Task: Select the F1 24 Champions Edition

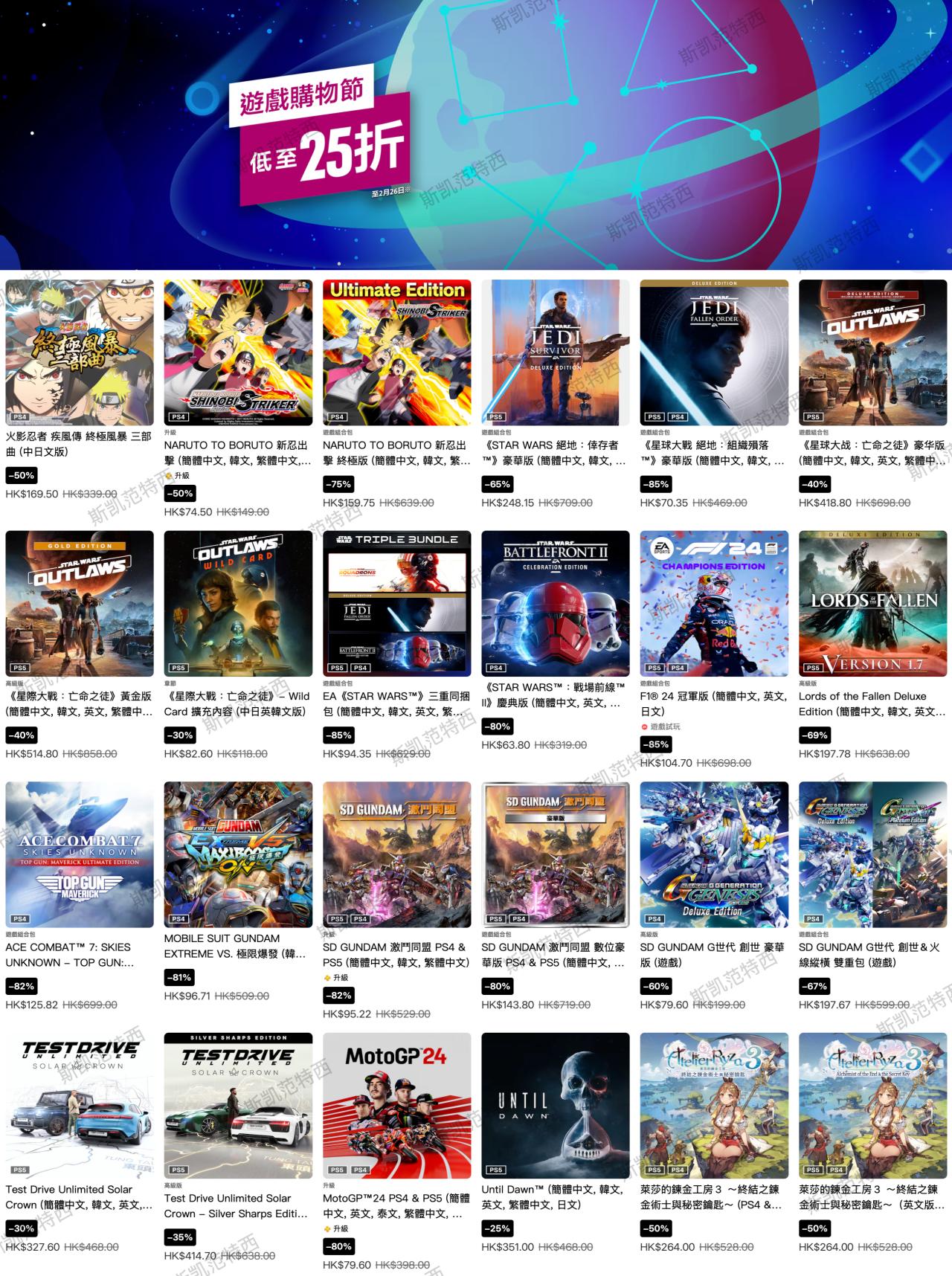Action: pyautogui.click(x=714, y=603)
